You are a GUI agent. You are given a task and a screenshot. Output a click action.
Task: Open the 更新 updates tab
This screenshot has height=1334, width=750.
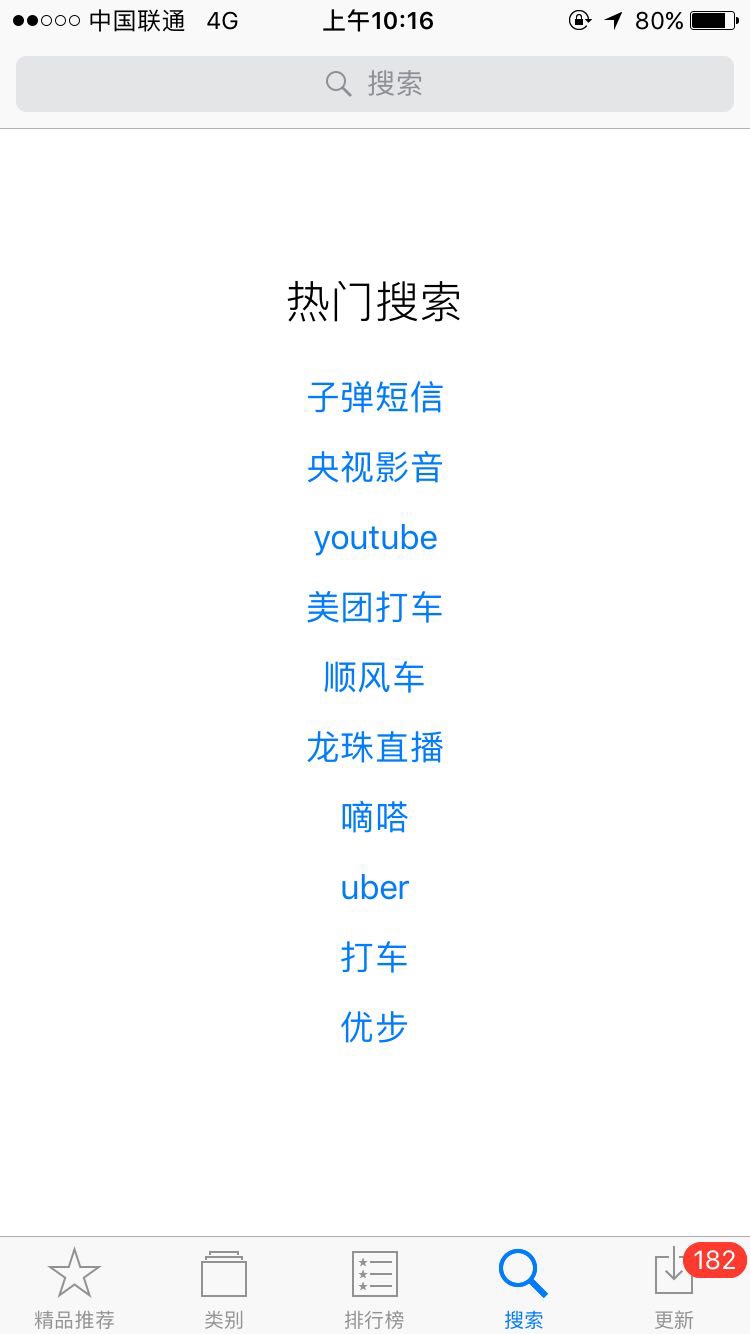pos(674,1288)
